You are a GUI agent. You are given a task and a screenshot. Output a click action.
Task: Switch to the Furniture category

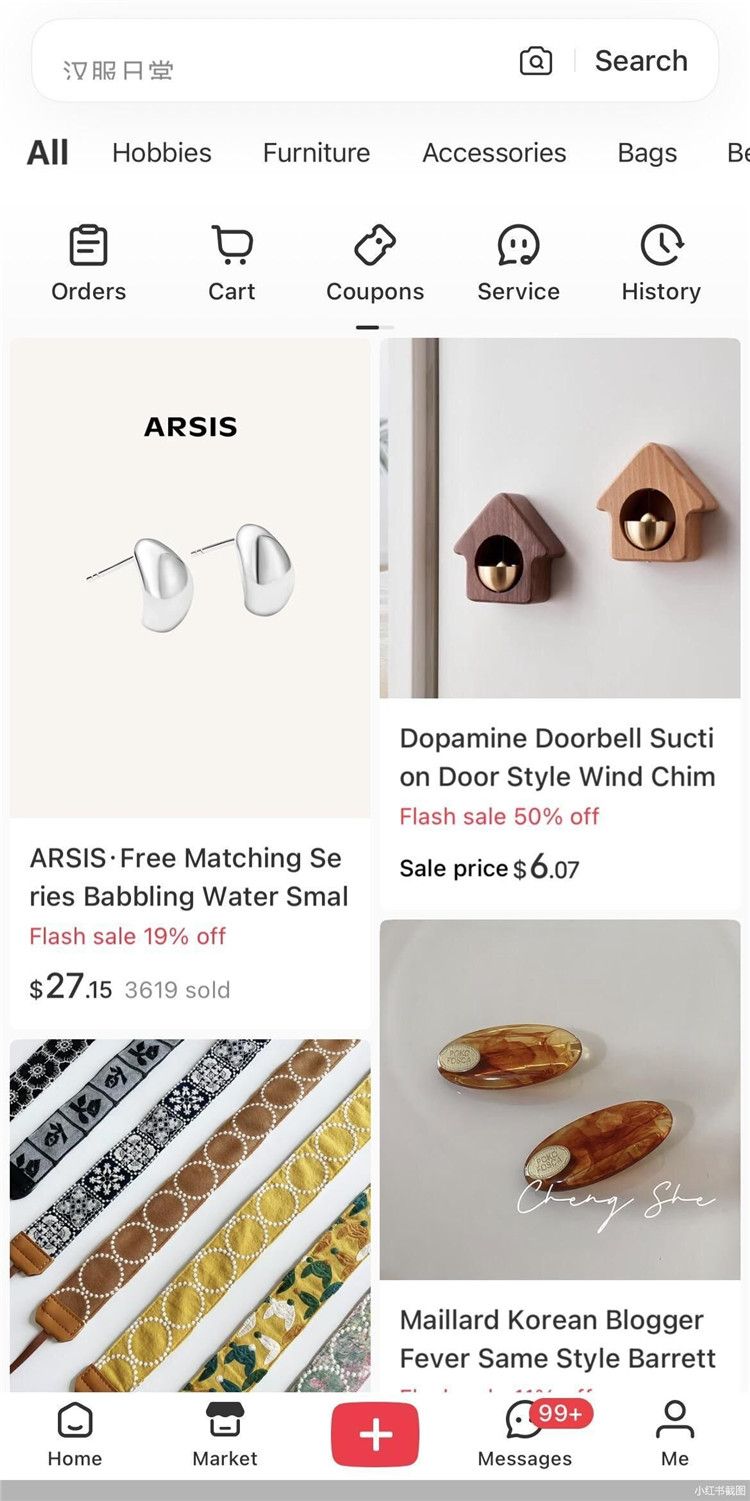pyautogui.click(x=316, y=153)
